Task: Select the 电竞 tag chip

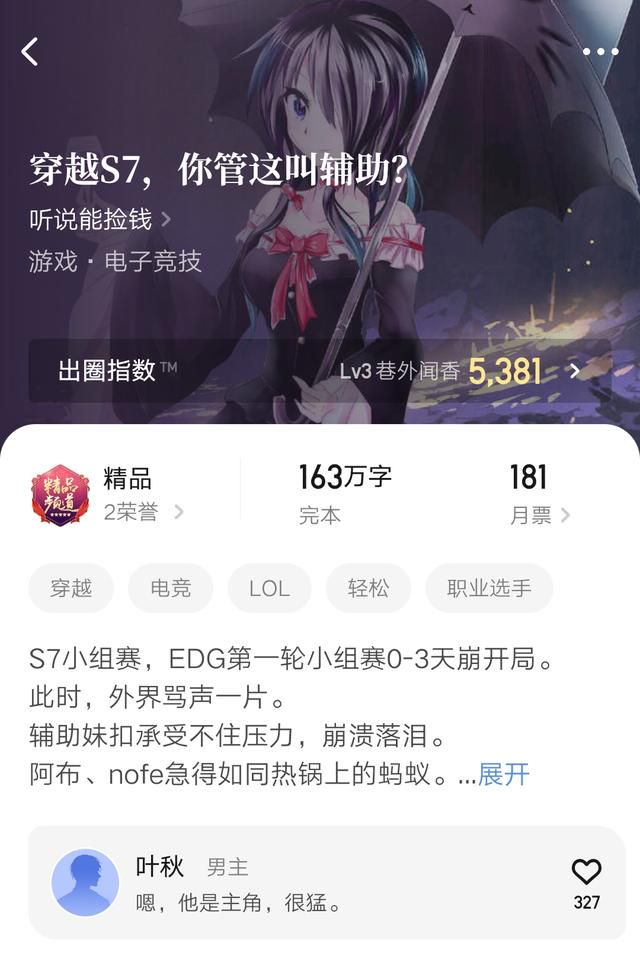Action: pos(170,588)
